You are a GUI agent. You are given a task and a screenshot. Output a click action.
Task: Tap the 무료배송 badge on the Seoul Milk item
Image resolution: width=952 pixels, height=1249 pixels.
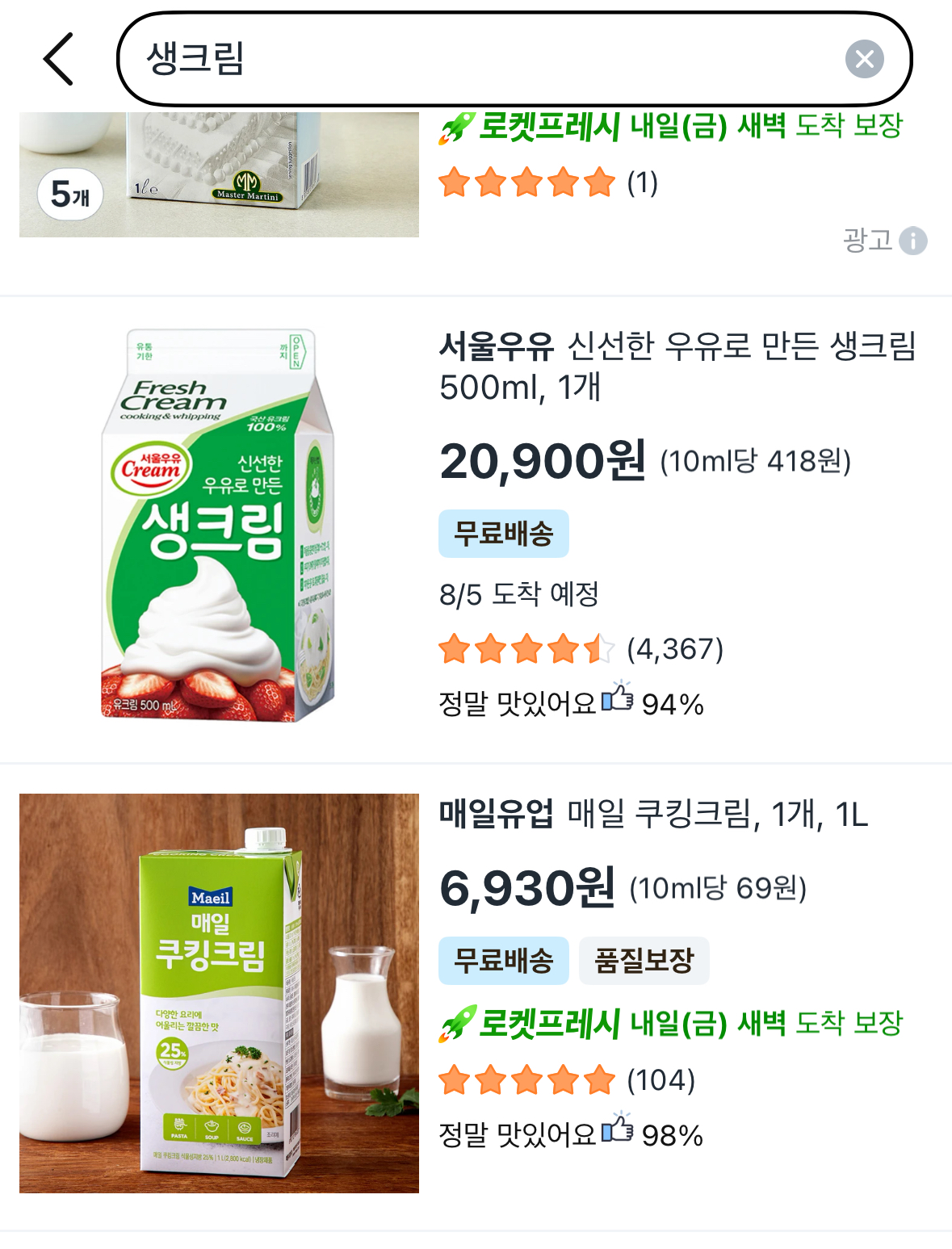tap(502, 533)
